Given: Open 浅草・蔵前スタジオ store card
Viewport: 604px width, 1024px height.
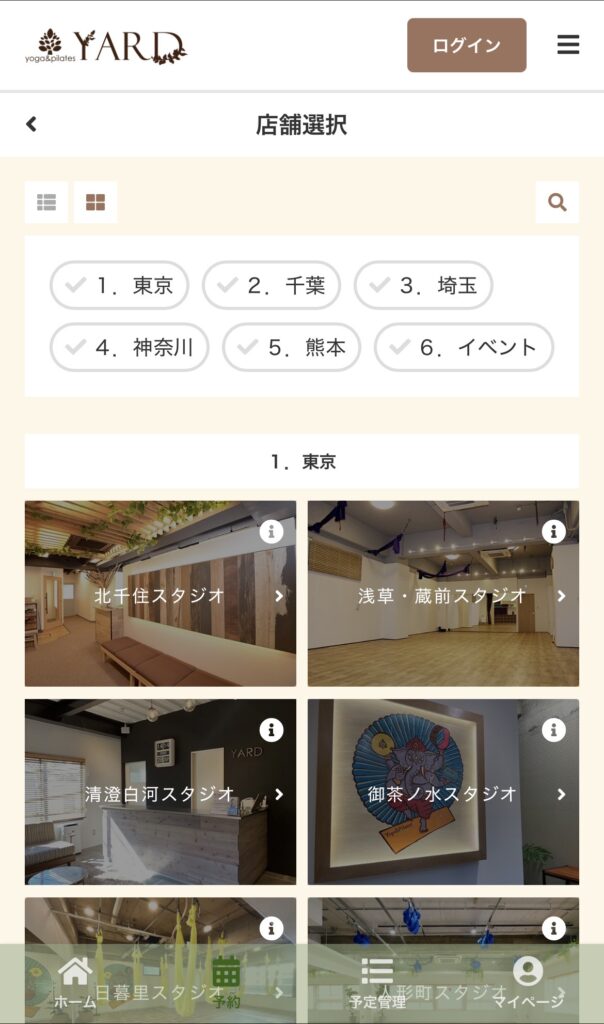Looking at the screenshot, I should (x=443, y=595).
